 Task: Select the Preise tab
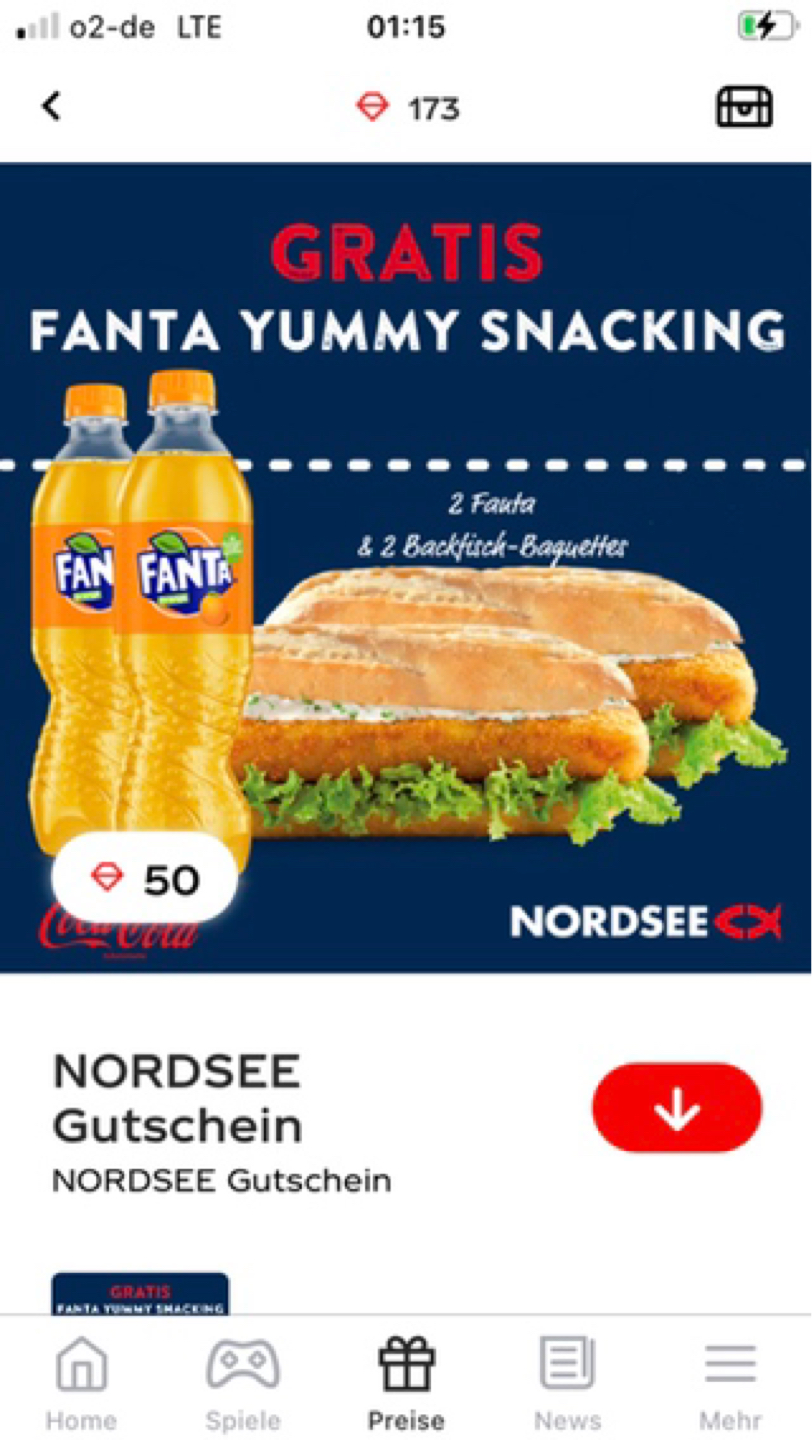[x=406, y=1382]
